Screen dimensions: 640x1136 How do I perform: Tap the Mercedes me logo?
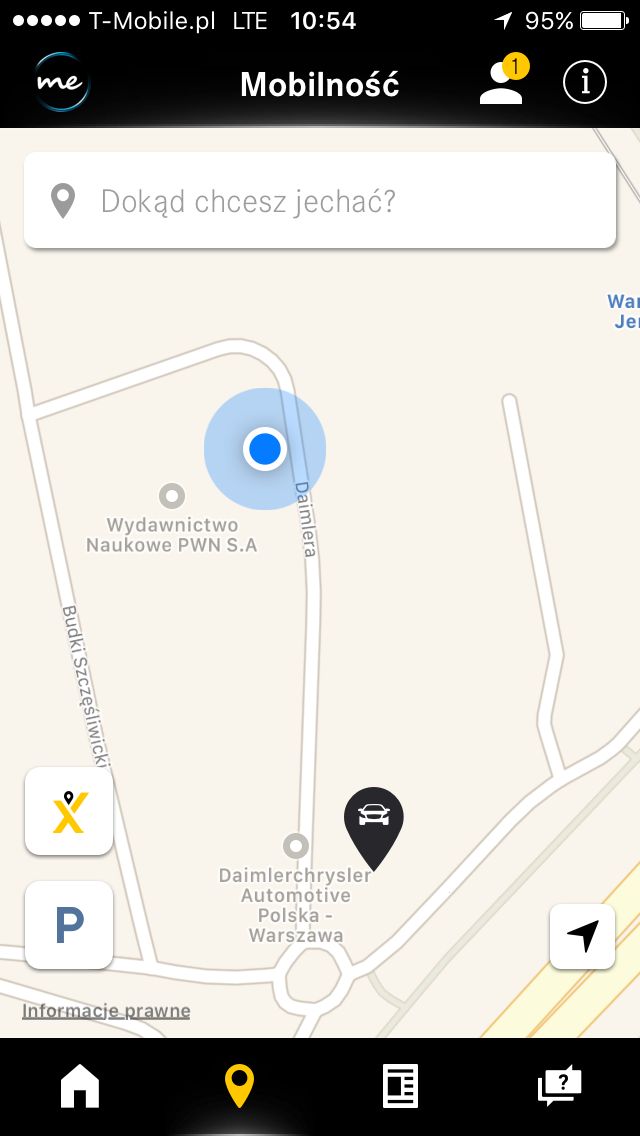click(62, 84)
